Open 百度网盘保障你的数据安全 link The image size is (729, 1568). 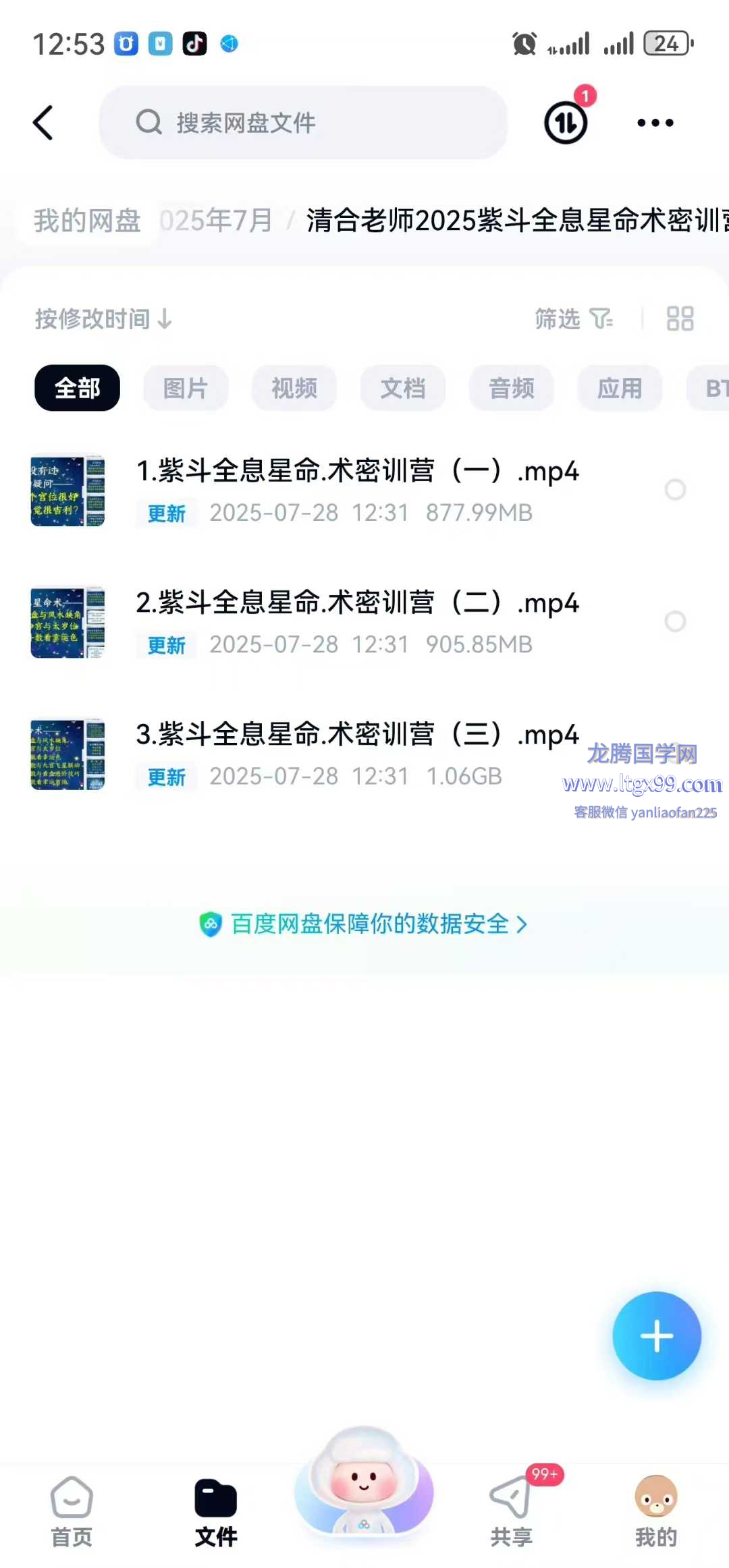364,924
